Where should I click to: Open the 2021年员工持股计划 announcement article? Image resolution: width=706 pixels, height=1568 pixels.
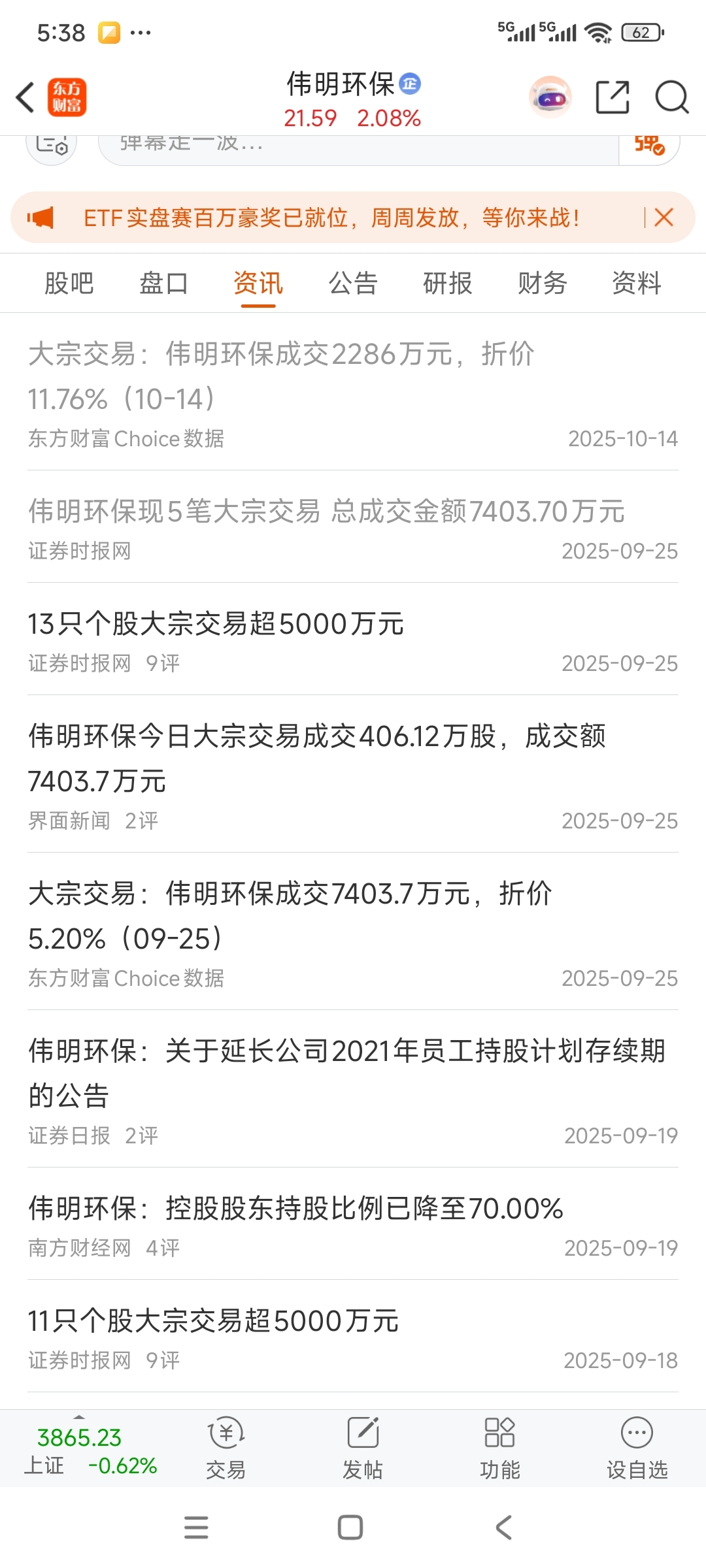[346, 1073]
